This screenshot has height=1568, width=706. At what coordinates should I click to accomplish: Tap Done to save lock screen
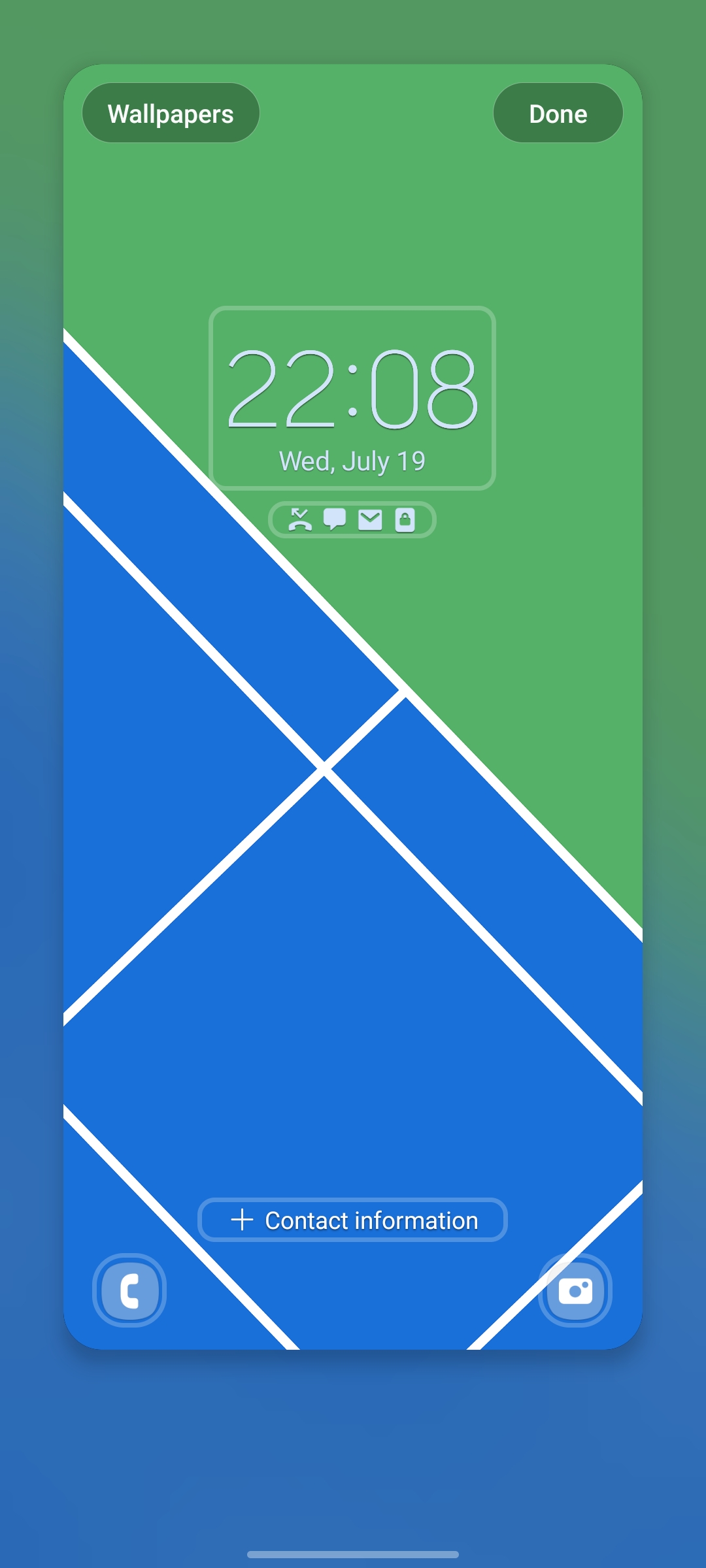(x=558, y=113)
